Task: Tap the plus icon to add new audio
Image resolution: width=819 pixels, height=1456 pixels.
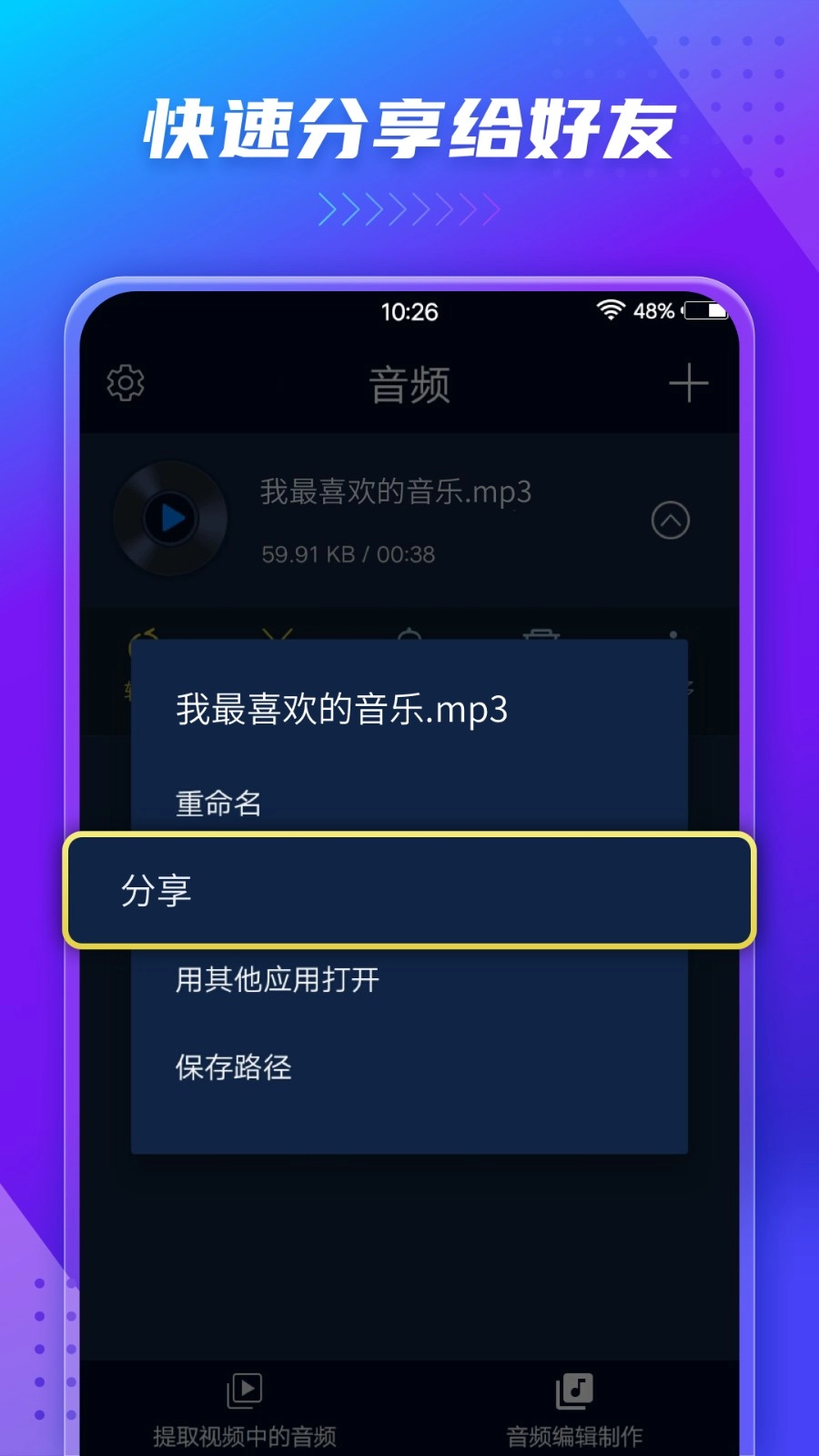Action: (689, 383)
